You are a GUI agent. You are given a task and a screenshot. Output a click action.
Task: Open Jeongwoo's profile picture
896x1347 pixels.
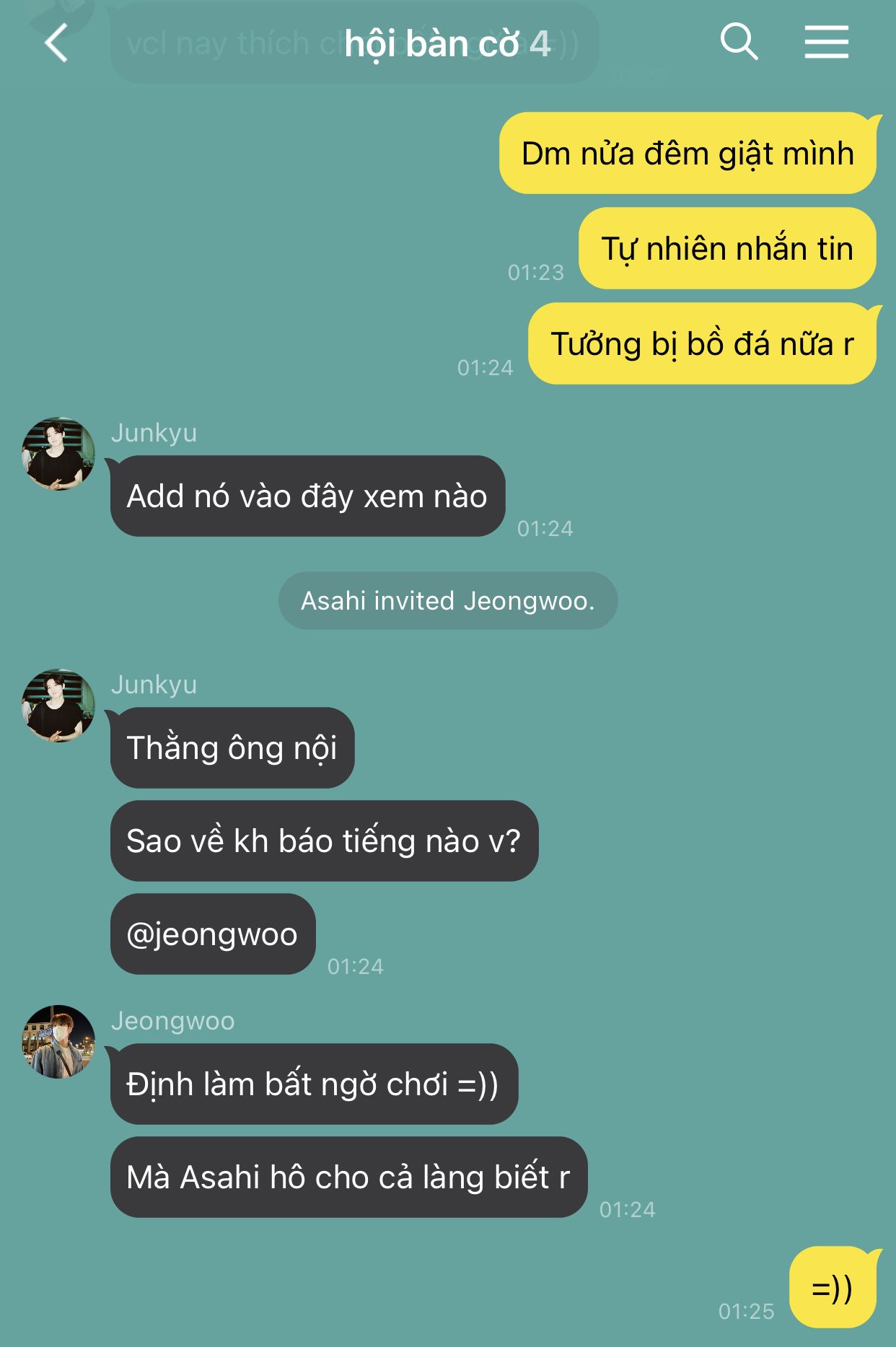pyautogui.click(x=58, y=1042)
